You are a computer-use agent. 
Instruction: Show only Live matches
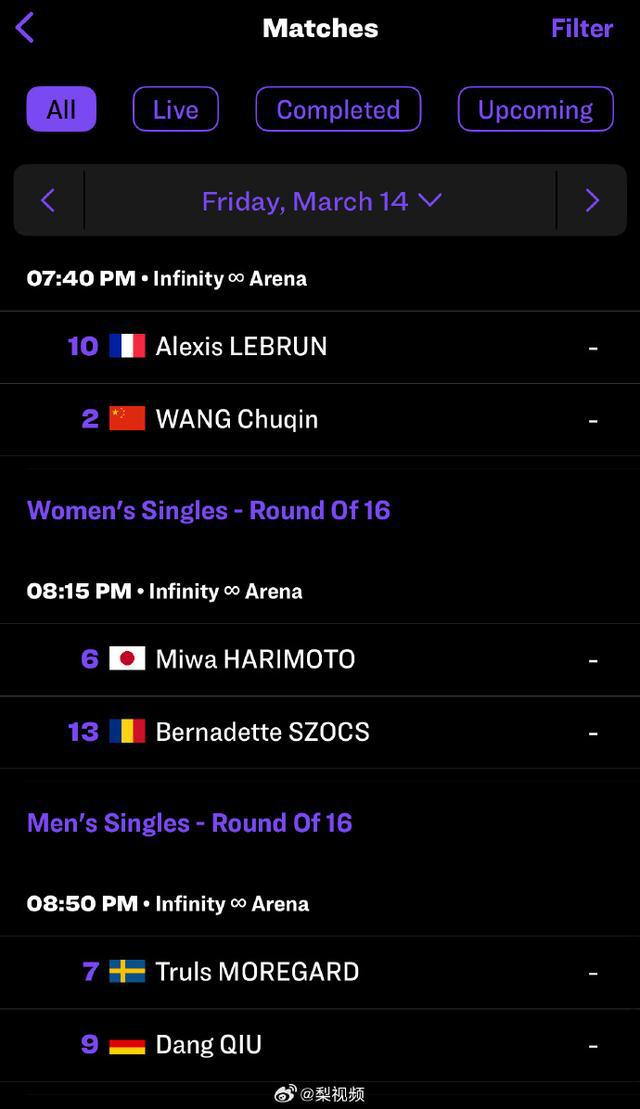tap(175, 109)
